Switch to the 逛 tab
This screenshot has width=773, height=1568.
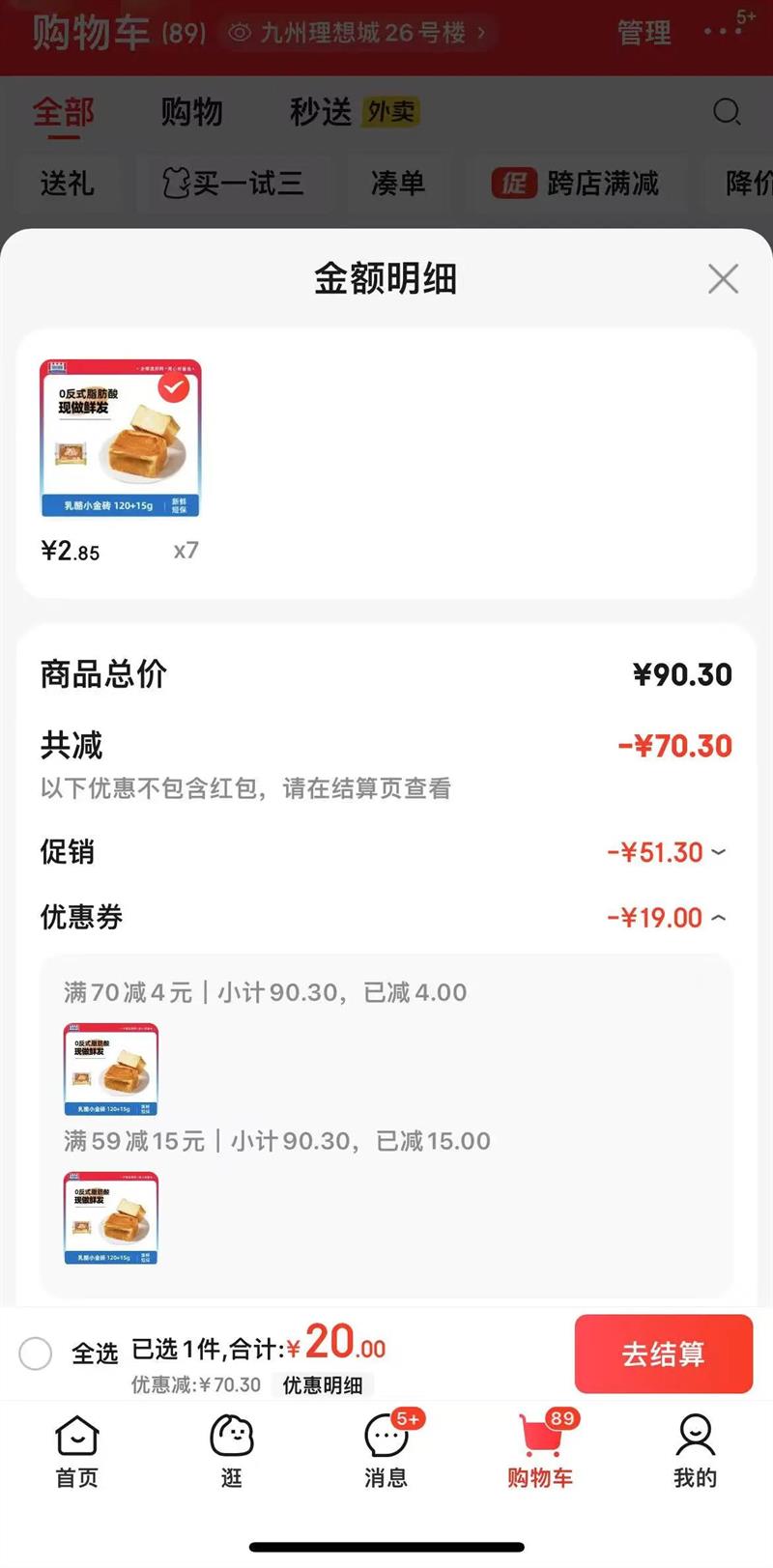(x=232, y=1450)
